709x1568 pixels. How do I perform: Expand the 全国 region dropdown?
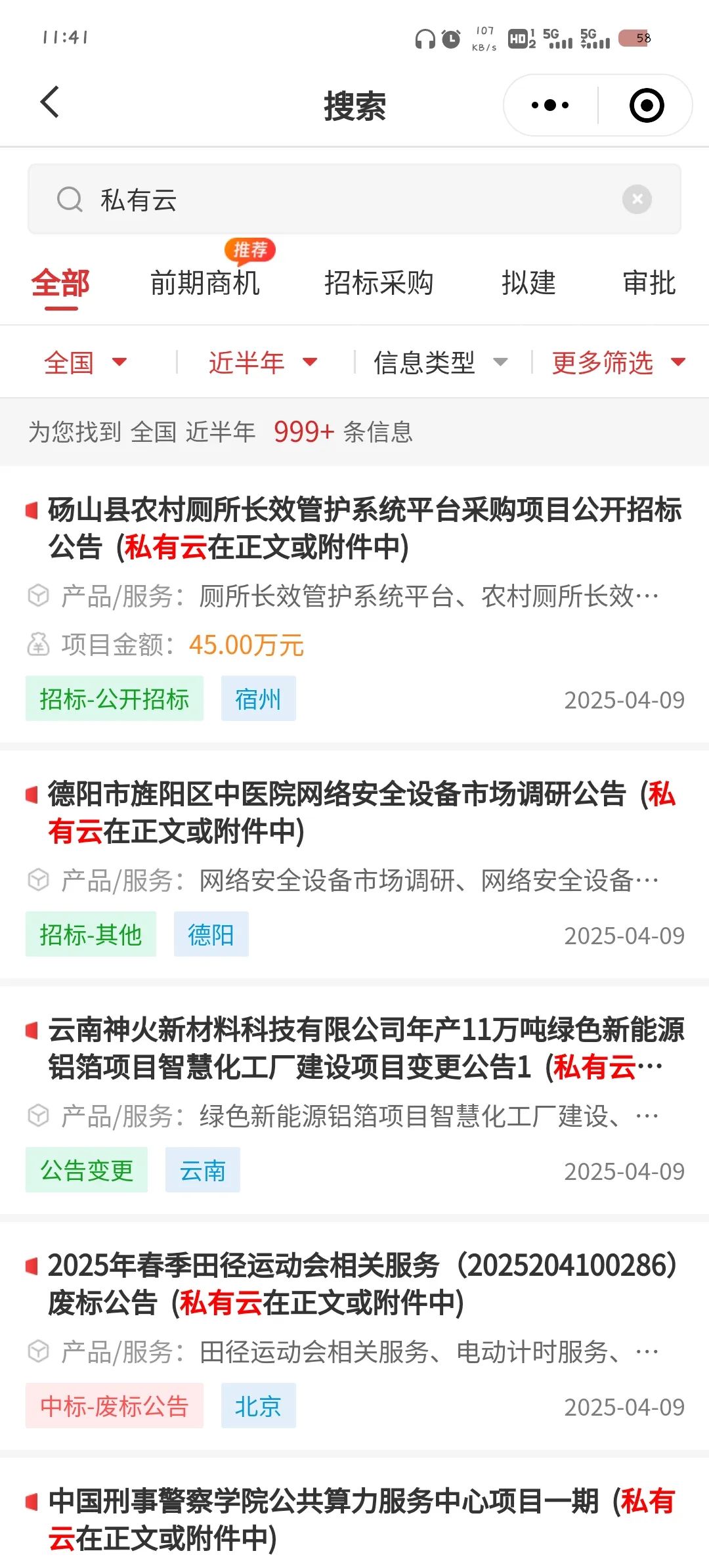[85, 362]
